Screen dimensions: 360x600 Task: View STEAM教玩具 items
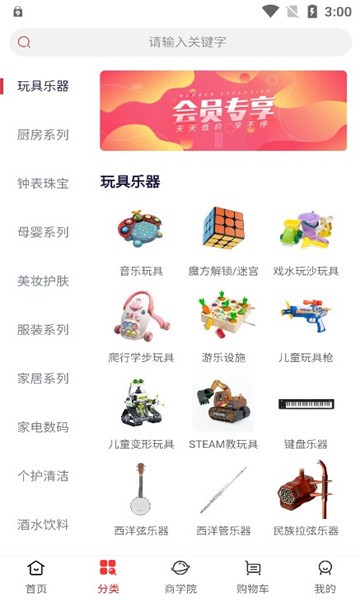click(x=223, y=415)
